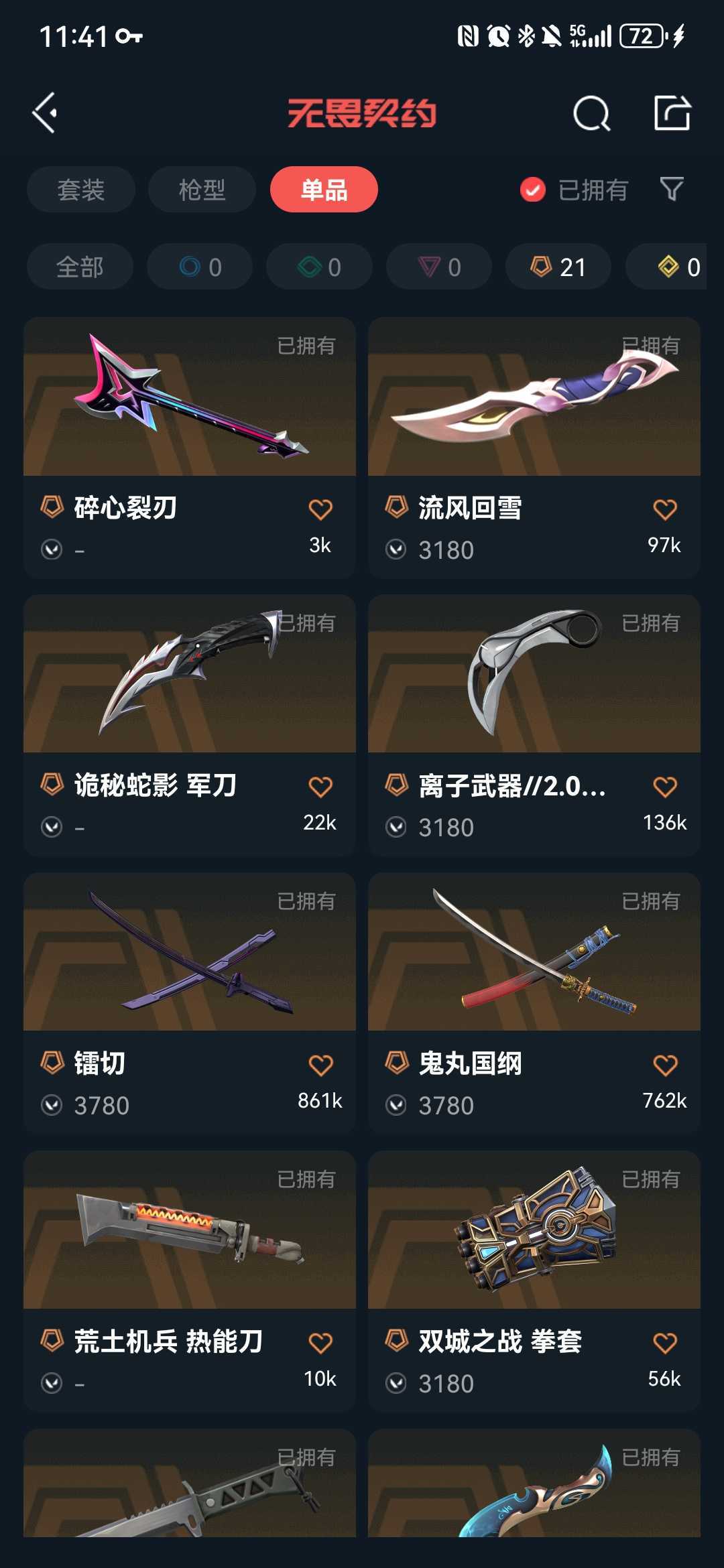Select the orange rarity filter showing 21
724x1568 pixels.
pyautogui.click(x=558, y=266)
